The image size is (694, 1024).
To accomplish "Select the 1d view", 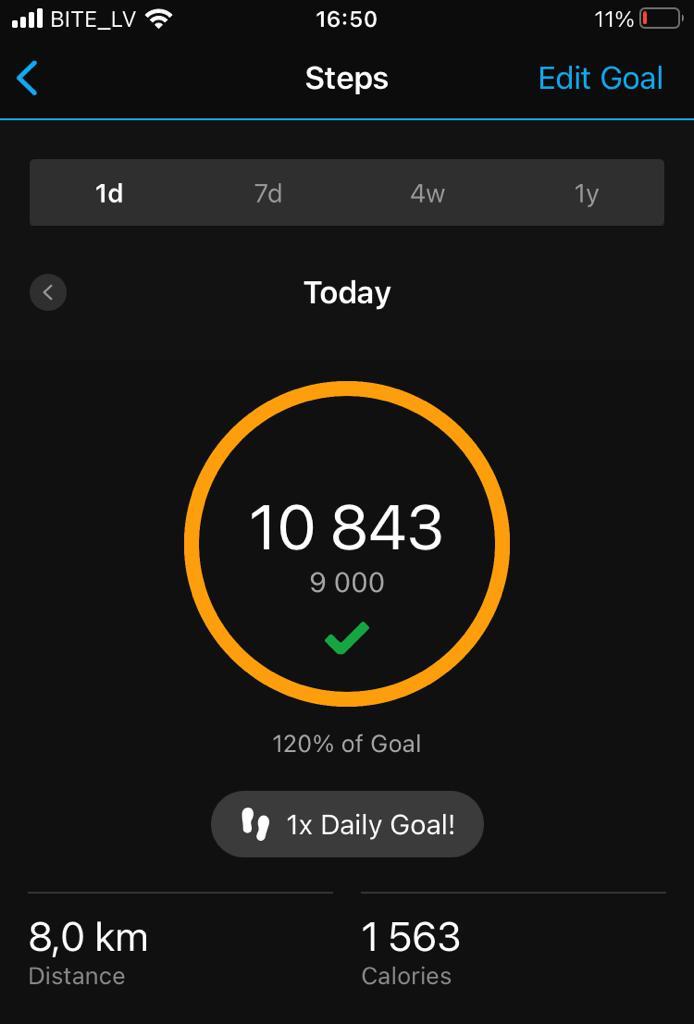I will click(x=109, y=193).
